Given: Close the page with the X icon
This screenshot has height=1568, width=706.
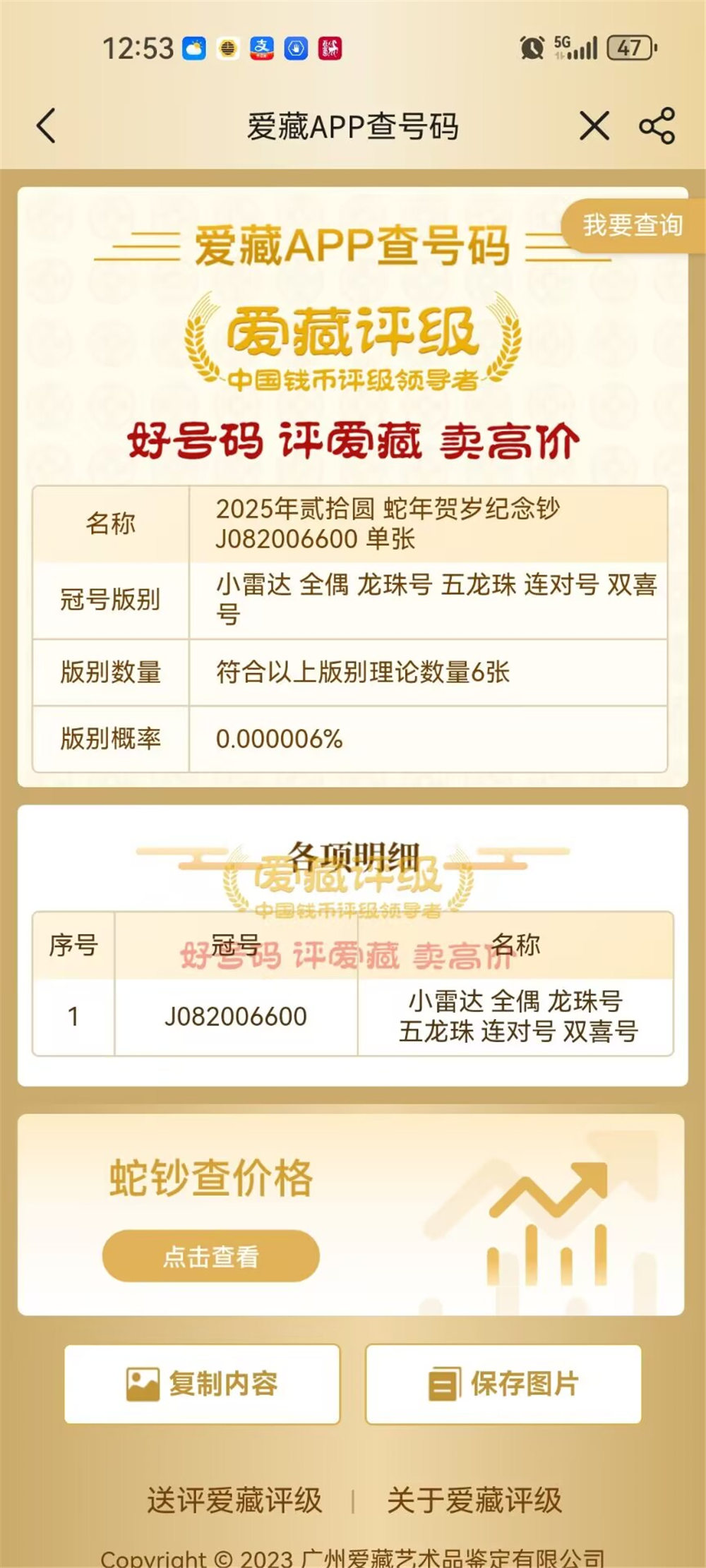Looking at the screenshot, I should 594,127.
